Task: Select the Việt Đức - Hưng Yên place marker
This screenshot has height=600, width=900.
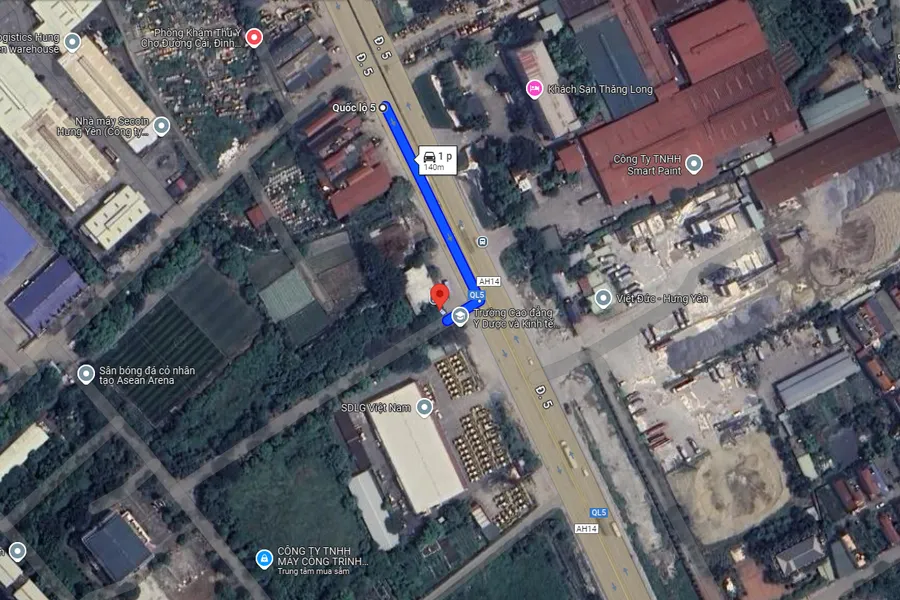Action: pyautogui.click(x=602, y=297)
